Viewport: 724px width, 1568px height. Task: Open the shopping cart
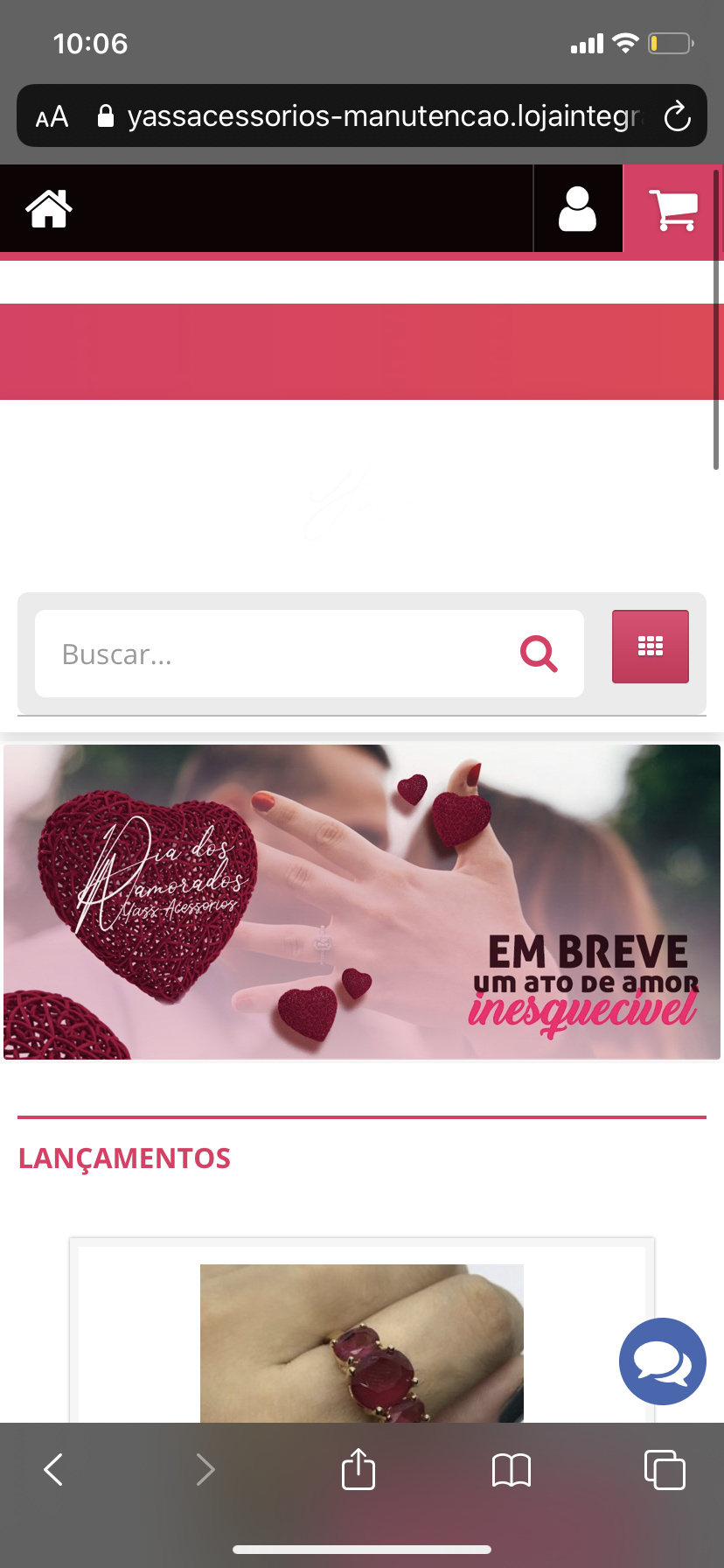[672, 209]
